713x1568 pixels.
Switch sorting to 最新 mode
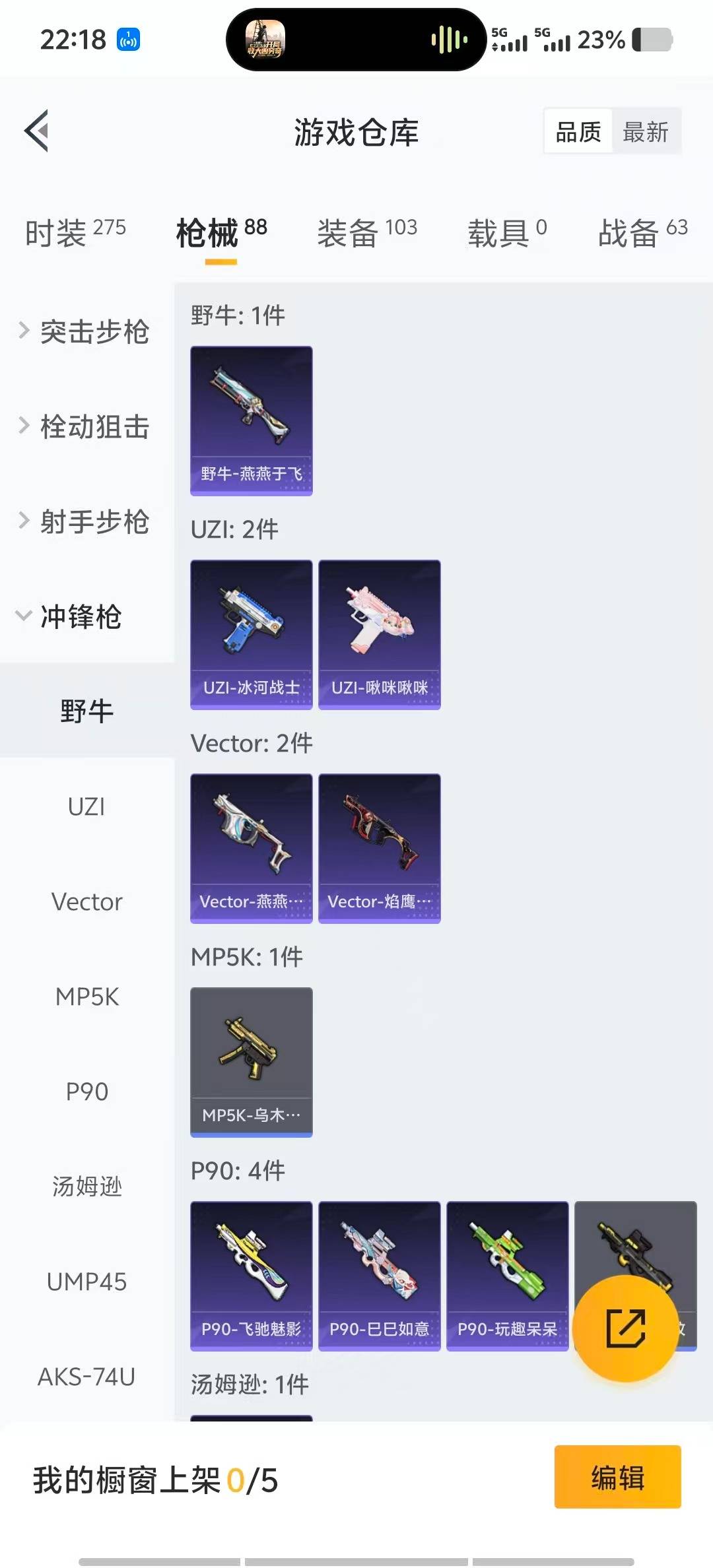click(646, 131)
